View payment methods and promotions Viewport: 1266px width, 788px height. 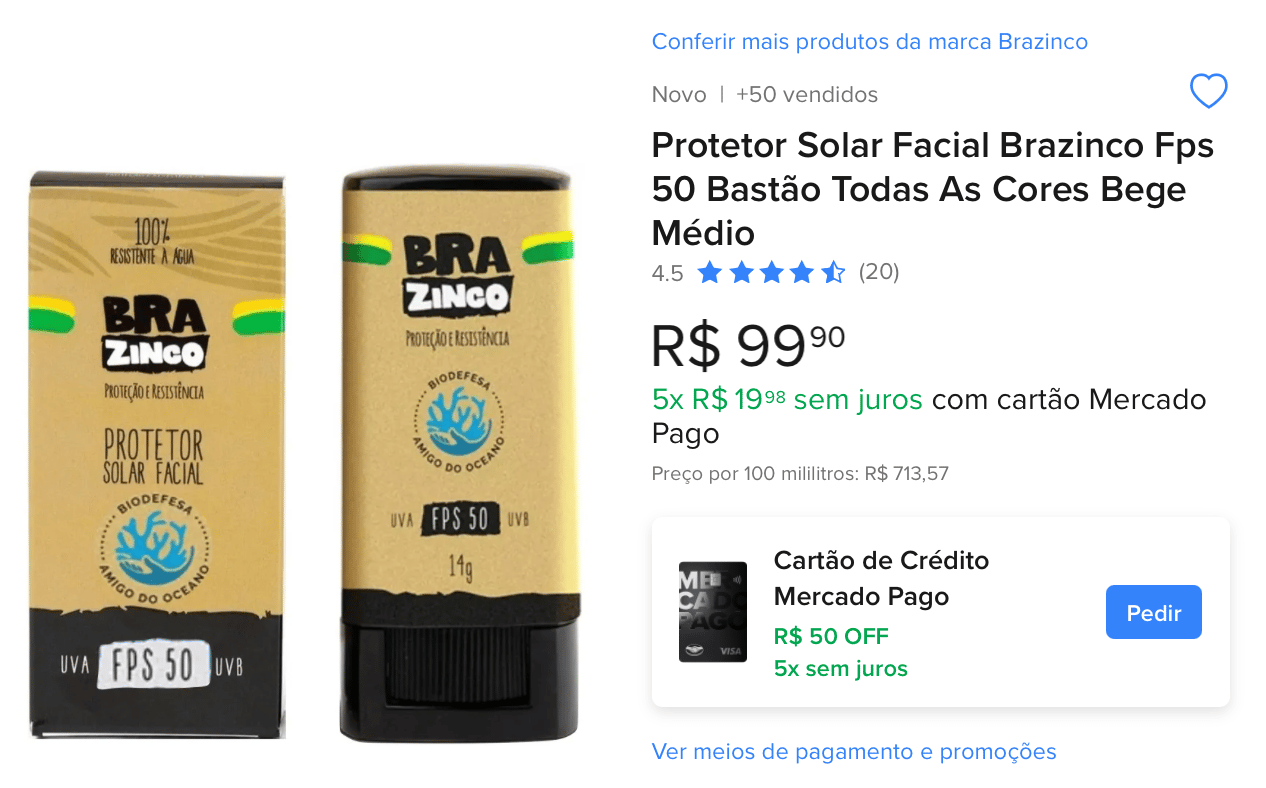pyautogui.click(x=853, y=751)
